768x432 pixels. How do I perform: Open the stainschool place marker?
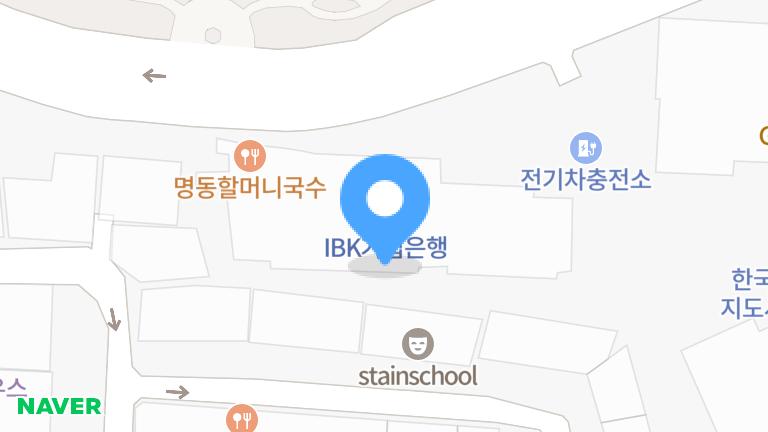coord(418,345)
